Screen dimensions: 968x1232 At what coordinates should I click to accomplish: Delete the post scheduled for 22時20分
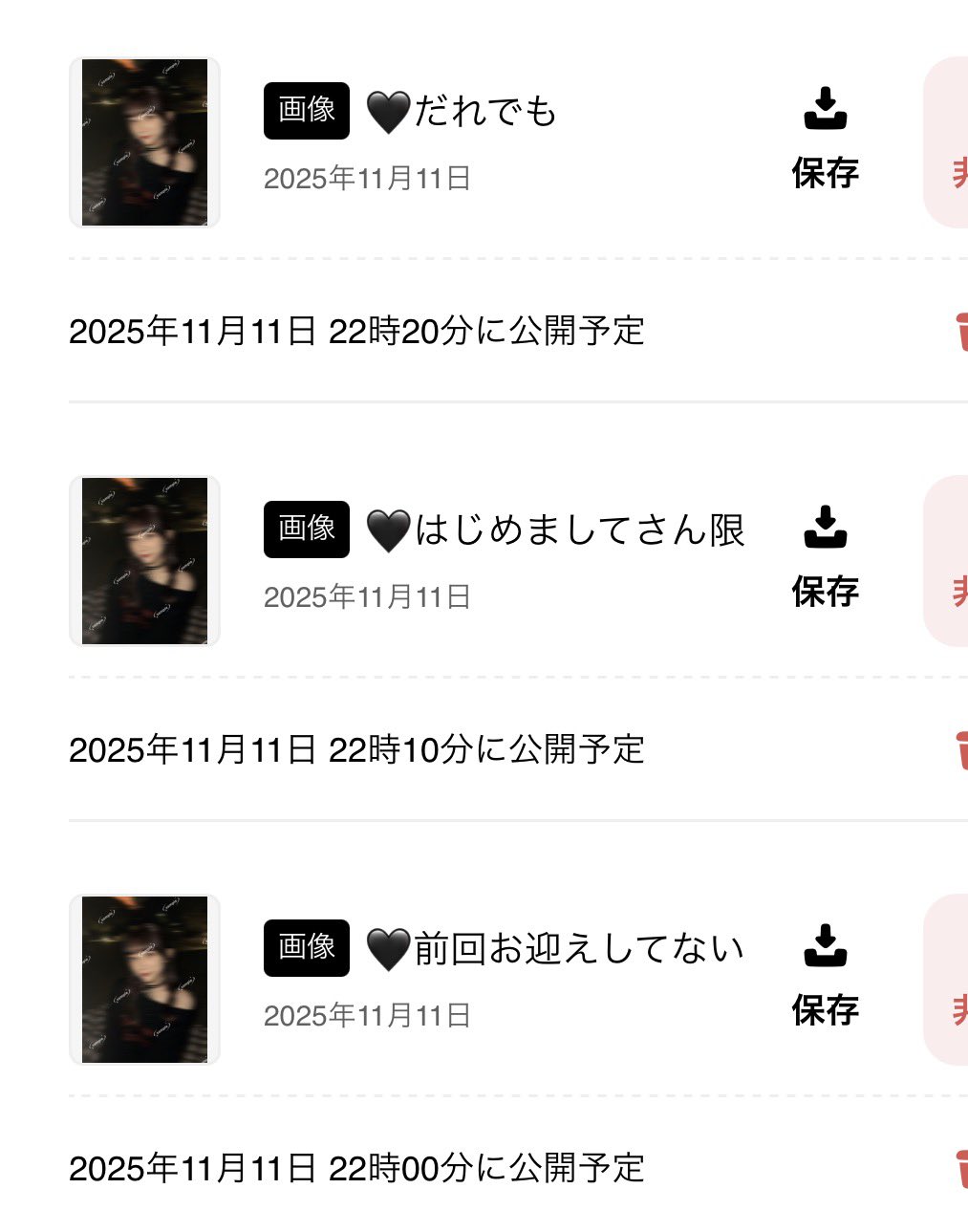[960, 331]
